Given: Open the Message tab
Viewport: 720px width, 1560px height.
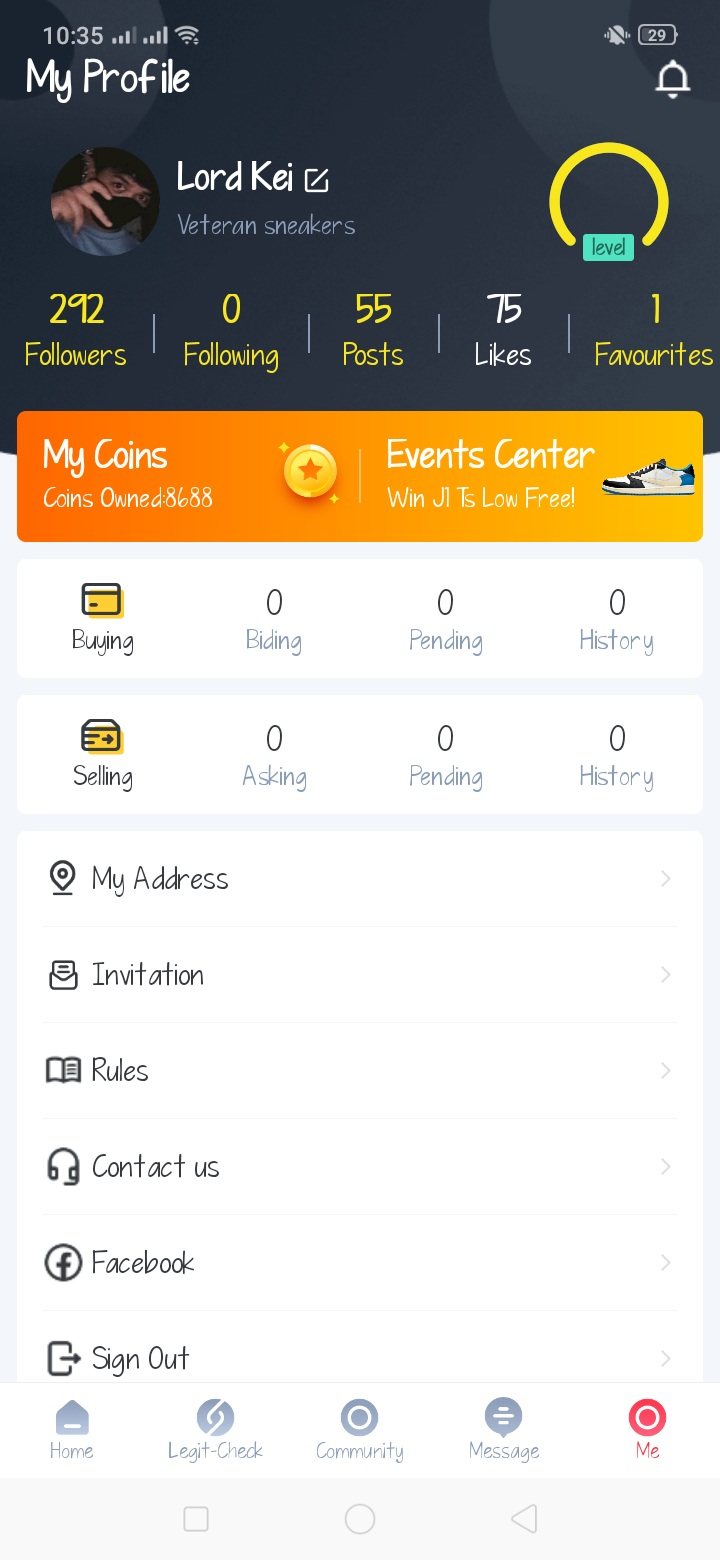Looking at the screenshot, I should [504, 1430].
